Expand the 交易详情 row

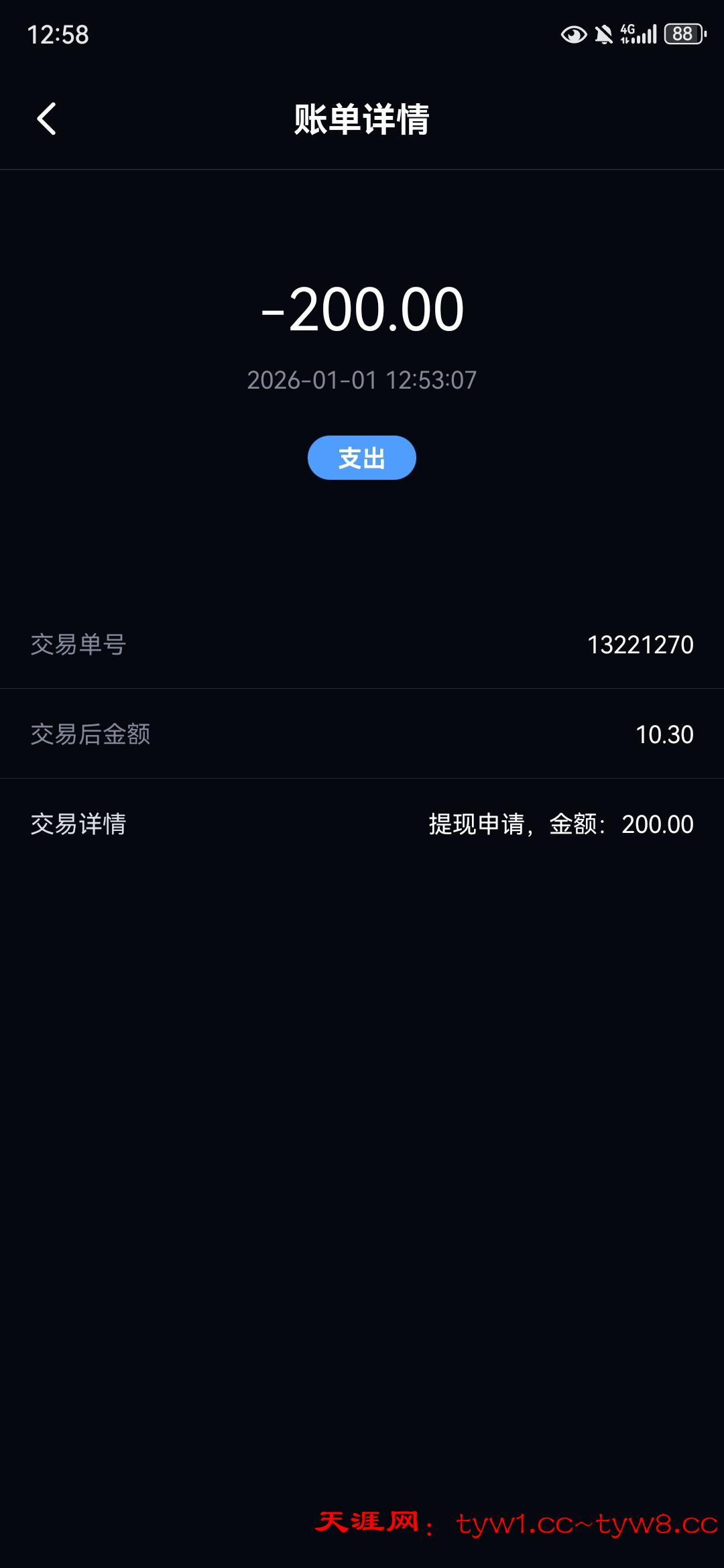(x=362, y=824)
